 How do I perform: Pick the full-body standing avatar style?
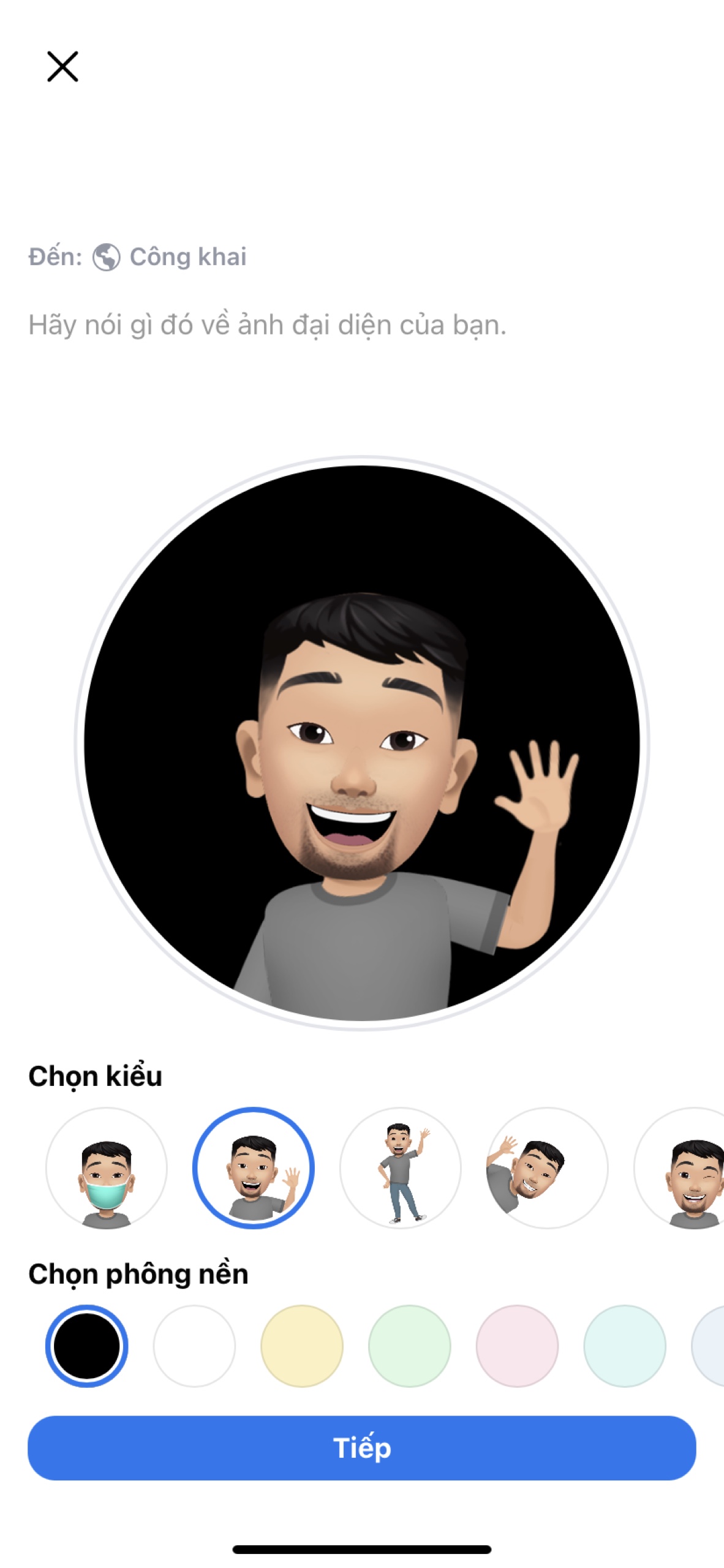(x=401, y=1167)
